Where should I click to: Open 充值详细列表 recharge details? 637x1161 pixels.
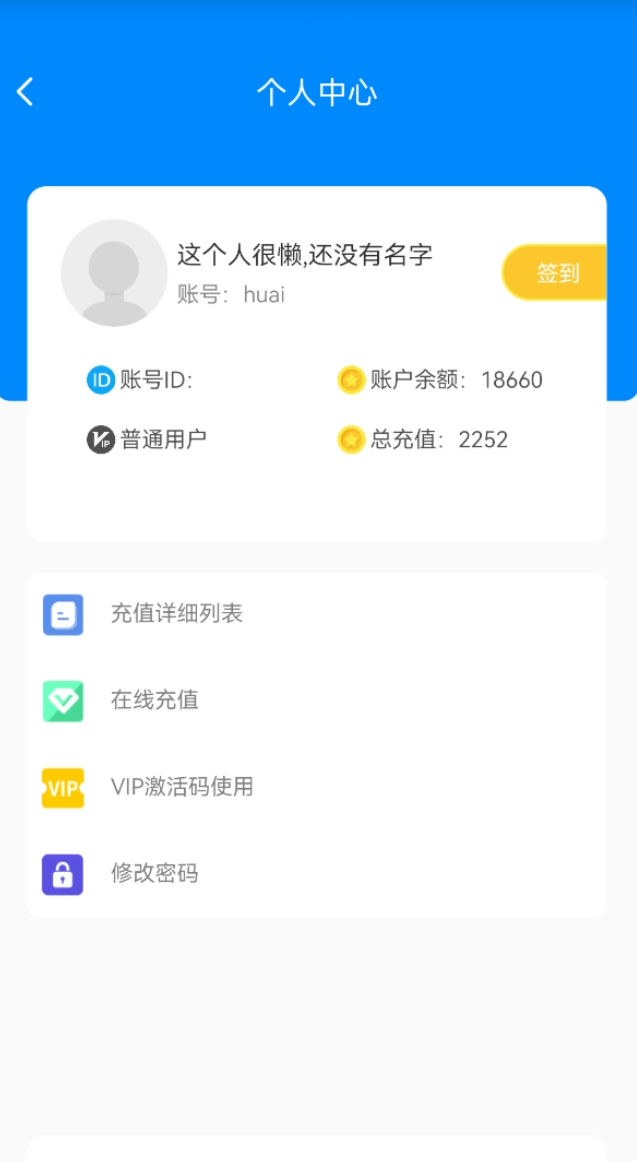pyautogui.click(x=317, y=615)
